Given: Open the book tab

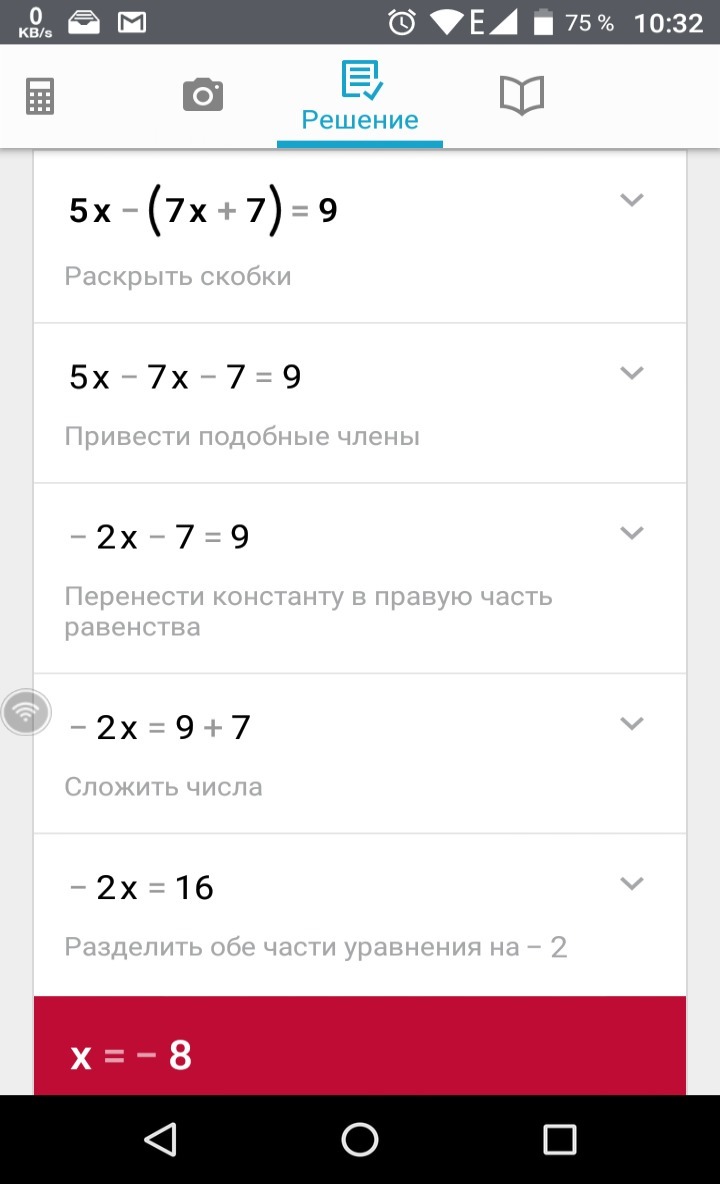Looking at the screenshot, I should coord(522,96).
